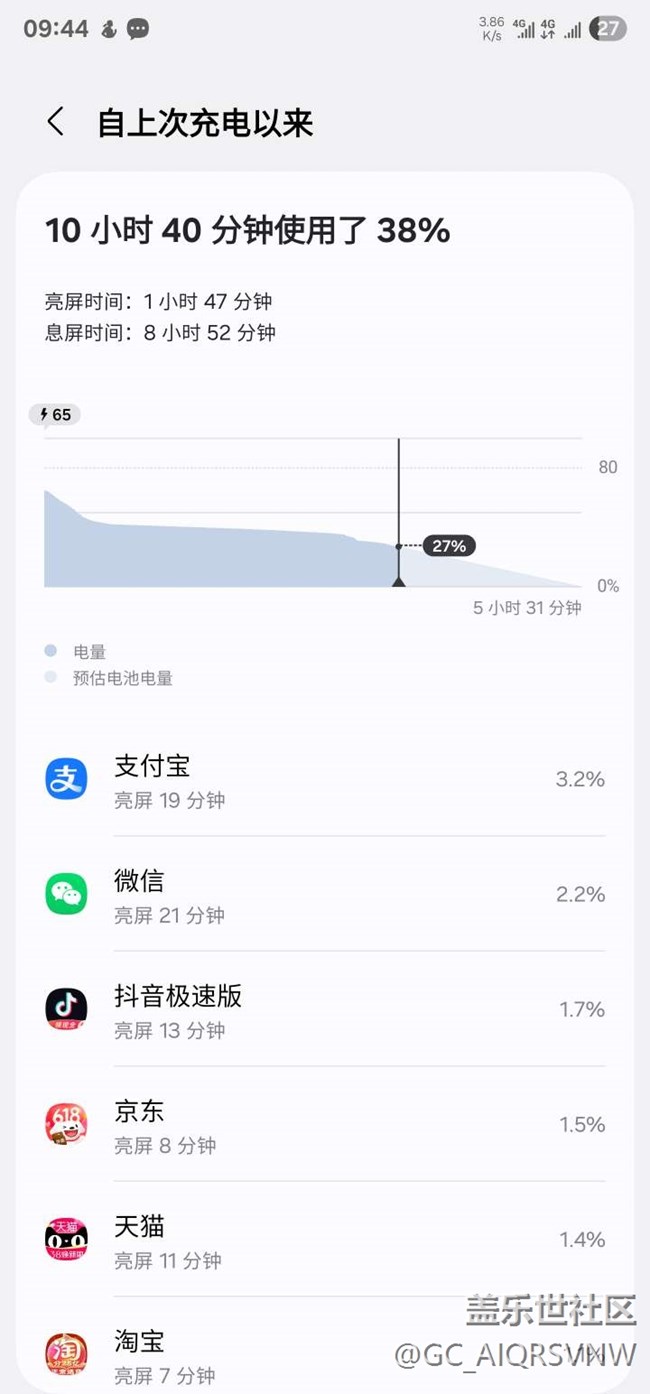Open 支付宝 battery usage details
The height and width of the screenshot is (1394, 650).
325,780
